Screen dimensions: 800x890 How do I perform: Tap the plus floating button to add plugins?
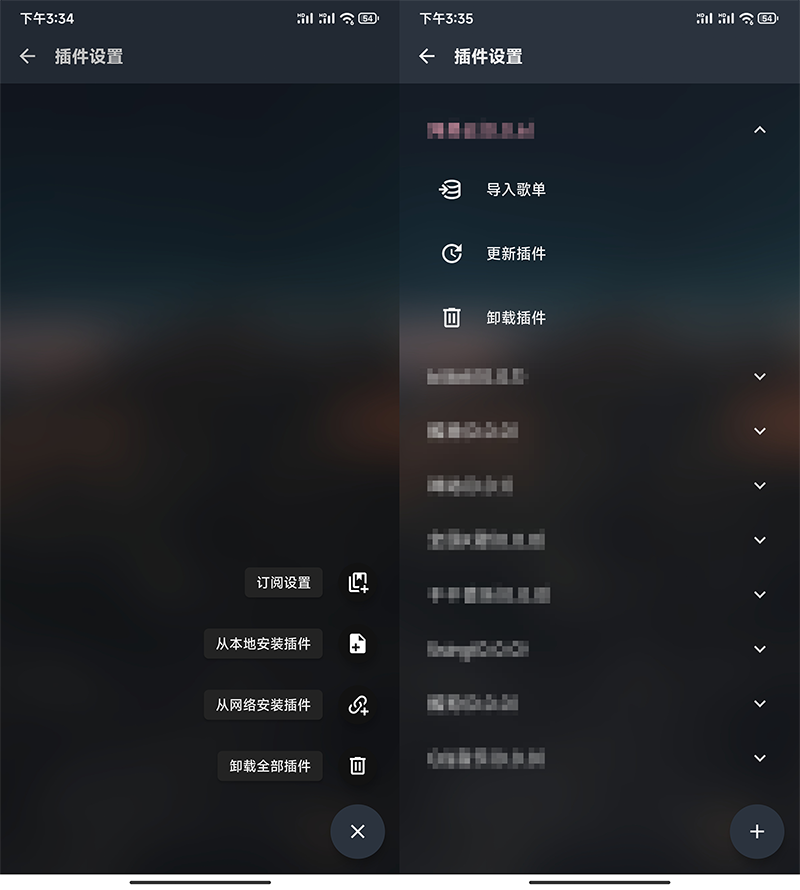pos(757,831)
